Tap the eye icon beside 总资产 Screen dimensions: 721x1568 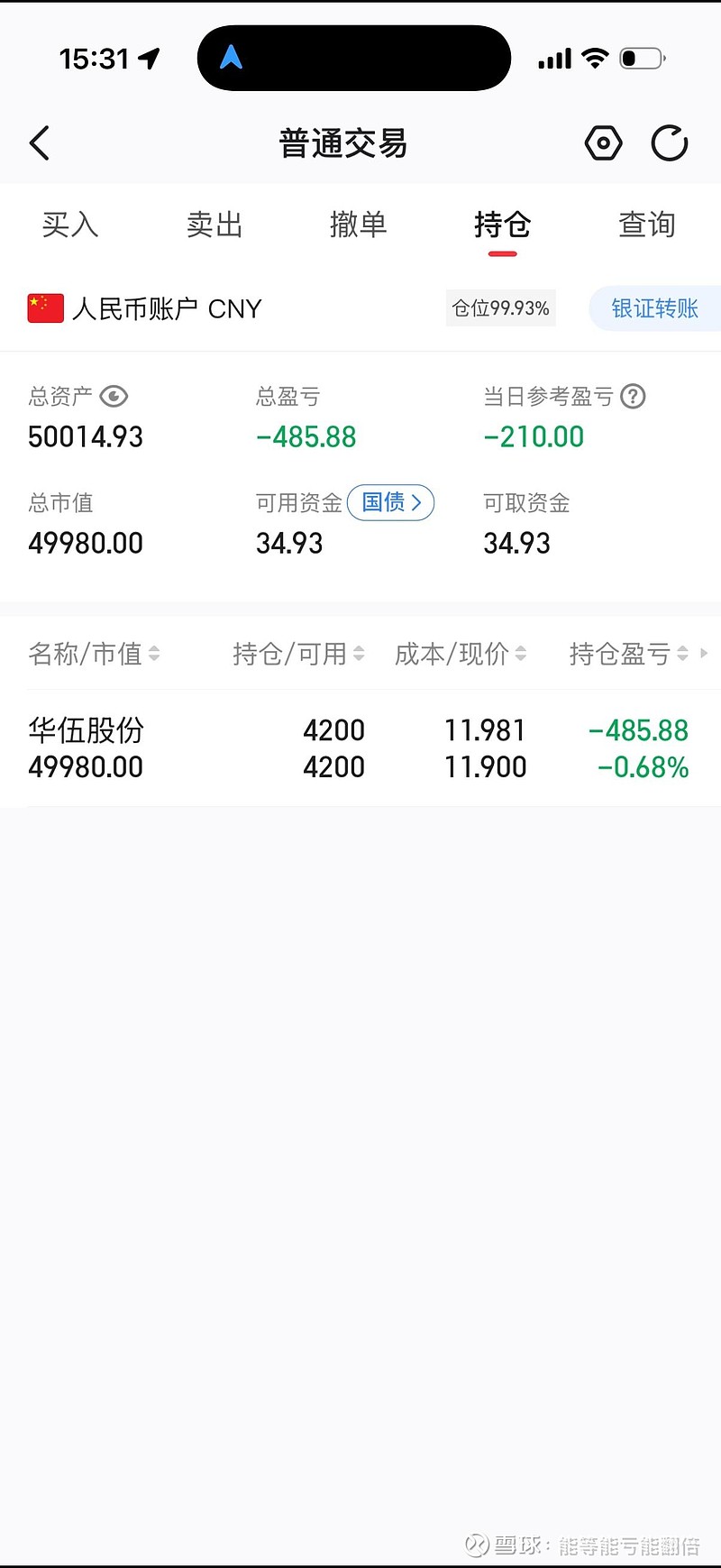point(113,397)
